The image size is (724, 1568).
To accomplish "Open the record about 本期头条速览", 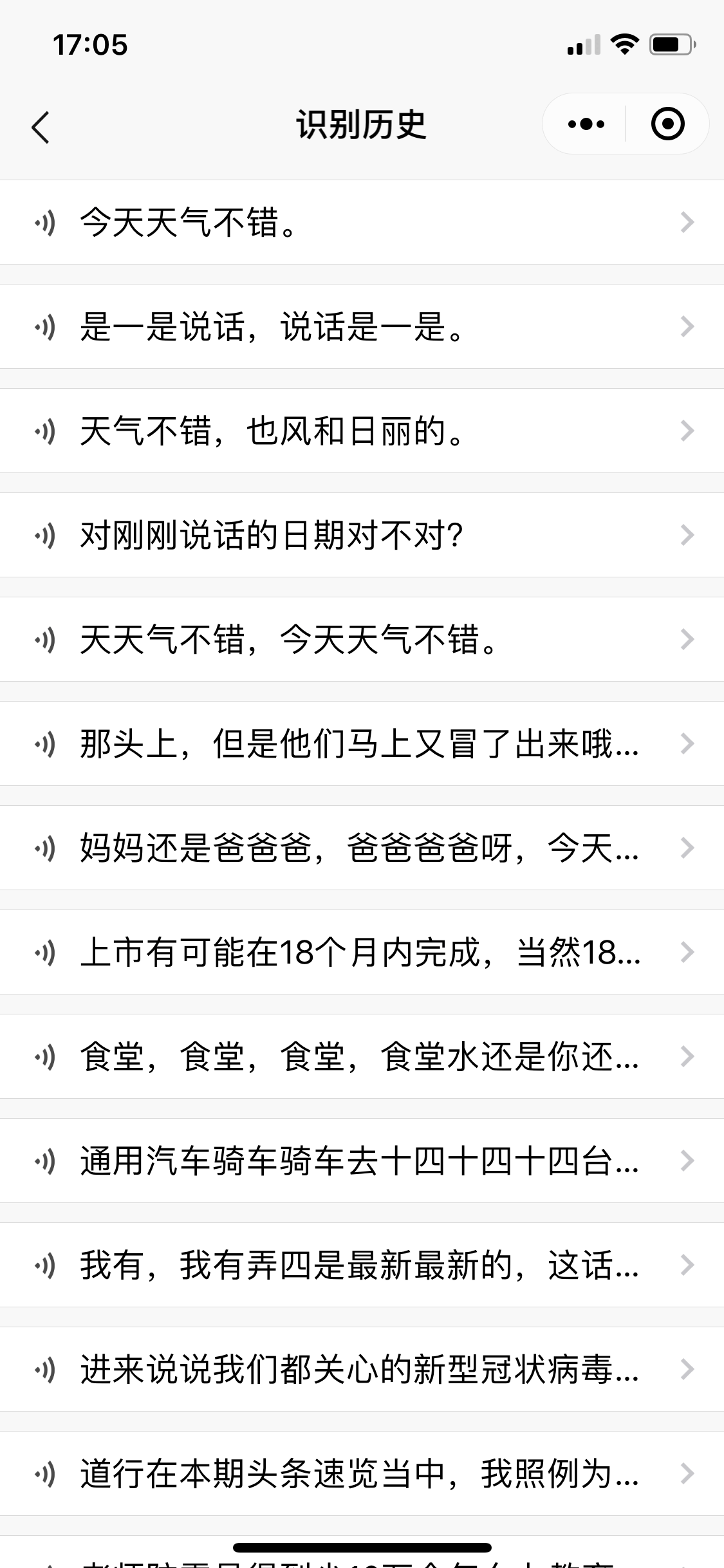I will 362,1473.
